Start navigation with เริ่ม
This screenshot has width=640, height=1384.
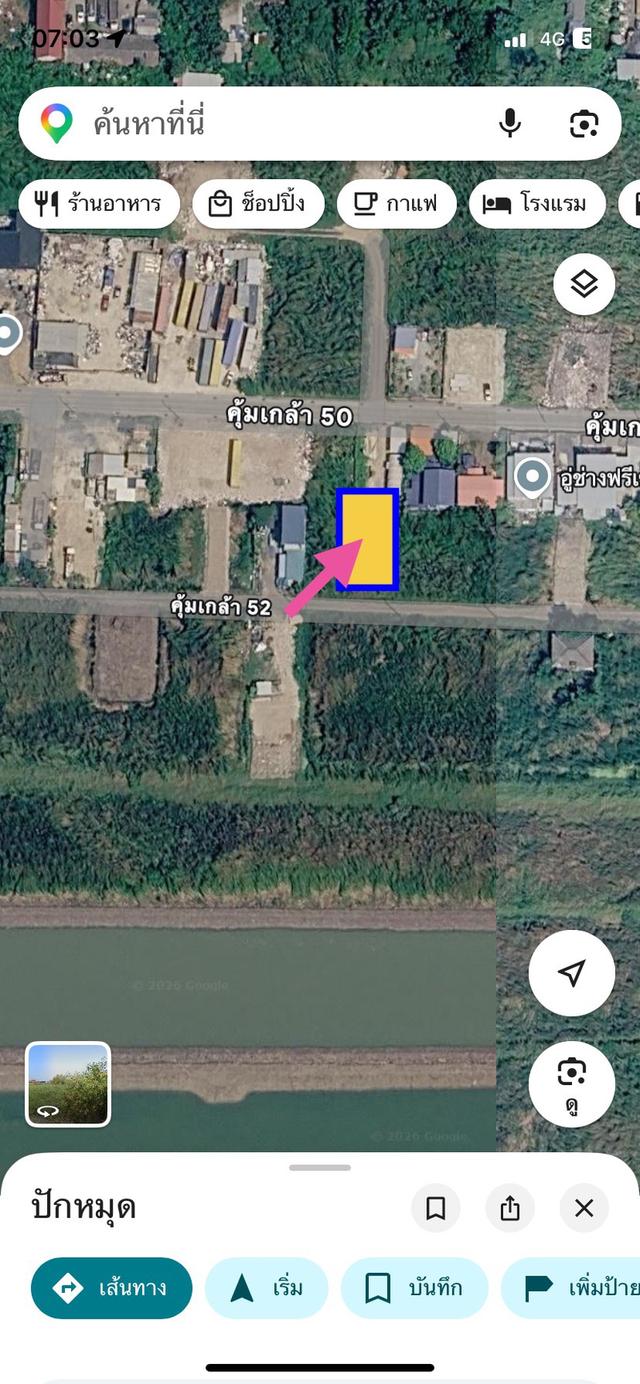268,1287
